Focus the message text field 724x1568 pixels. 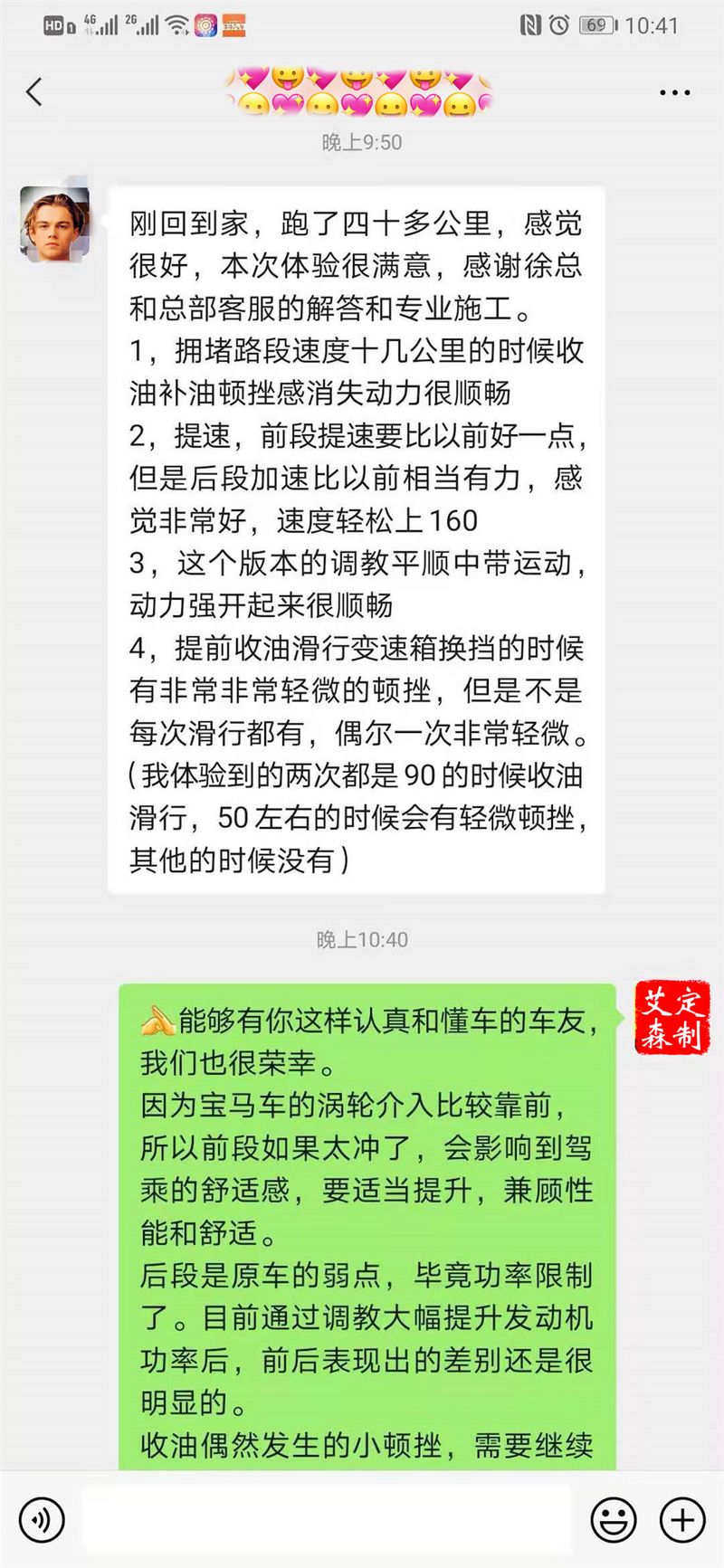pos(326,1519)
